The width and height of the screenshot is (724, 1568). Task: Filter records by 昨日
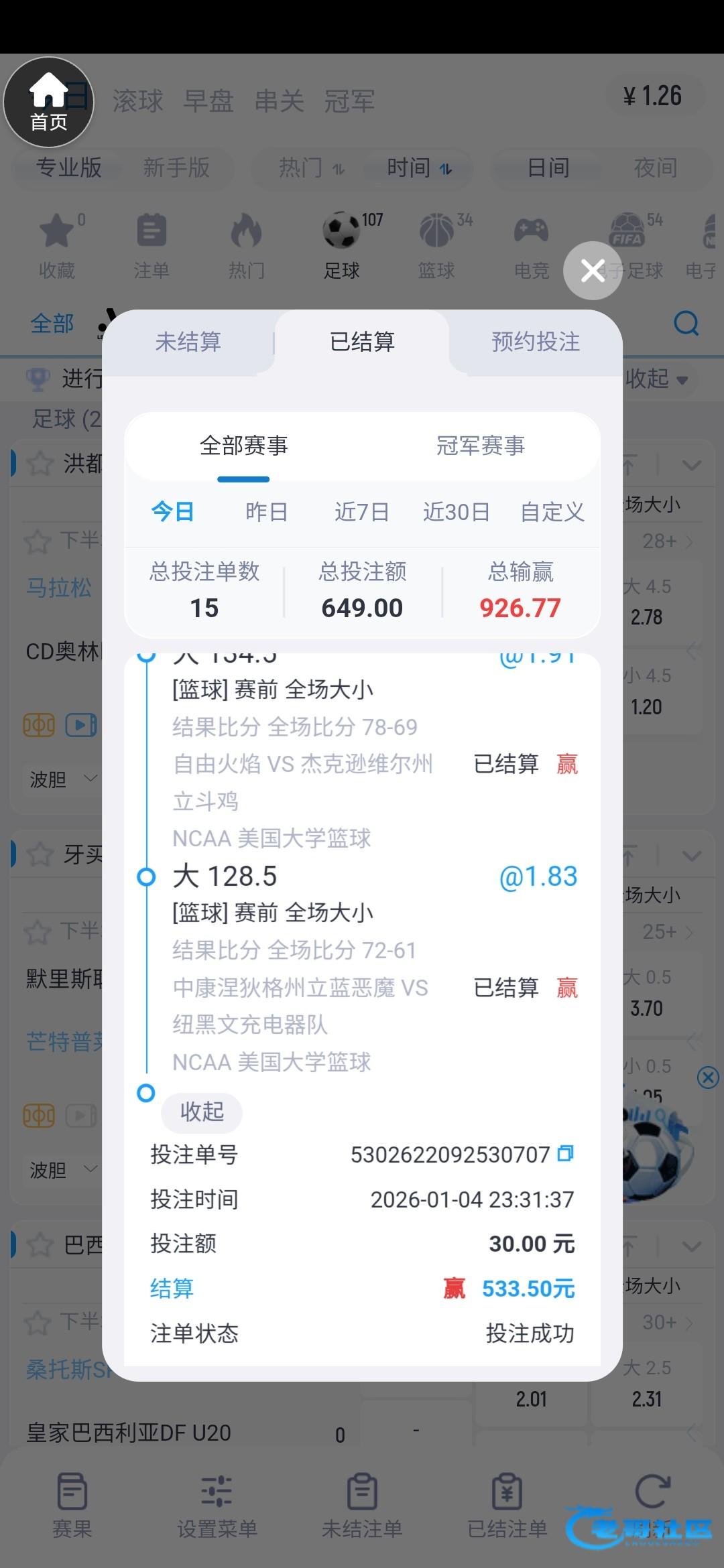[266, 512]
